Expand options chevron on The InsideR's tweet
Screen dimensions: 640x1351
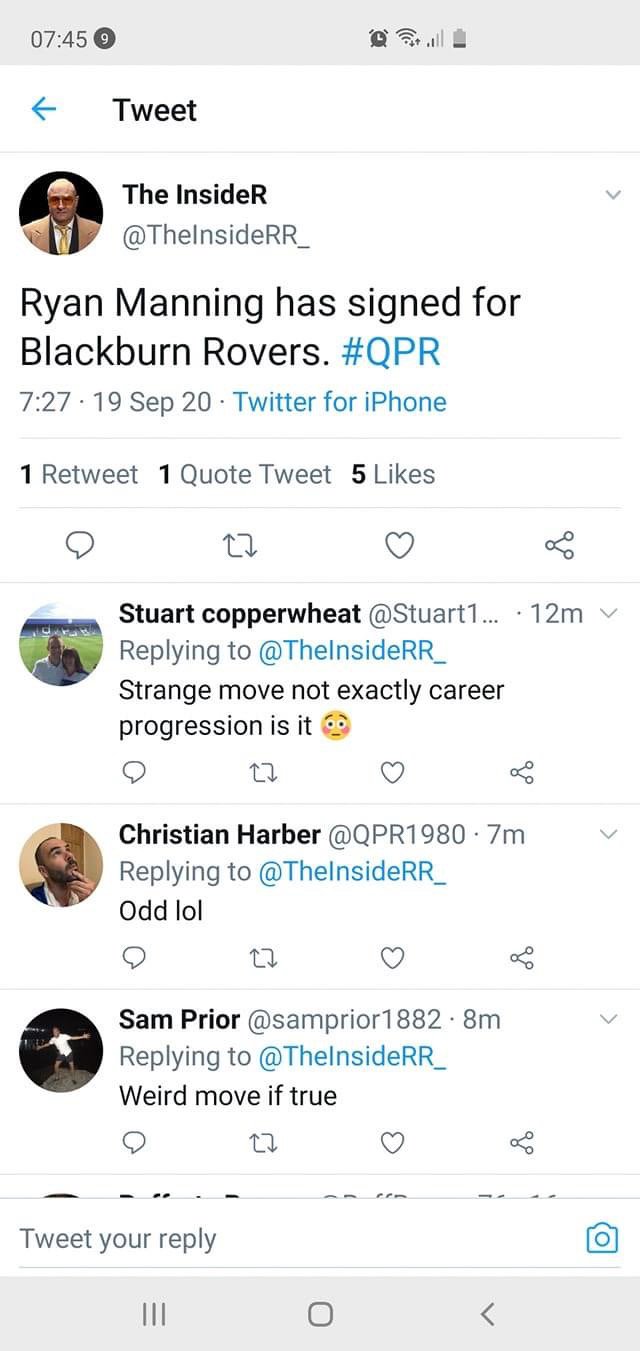(x=612, y=196)
